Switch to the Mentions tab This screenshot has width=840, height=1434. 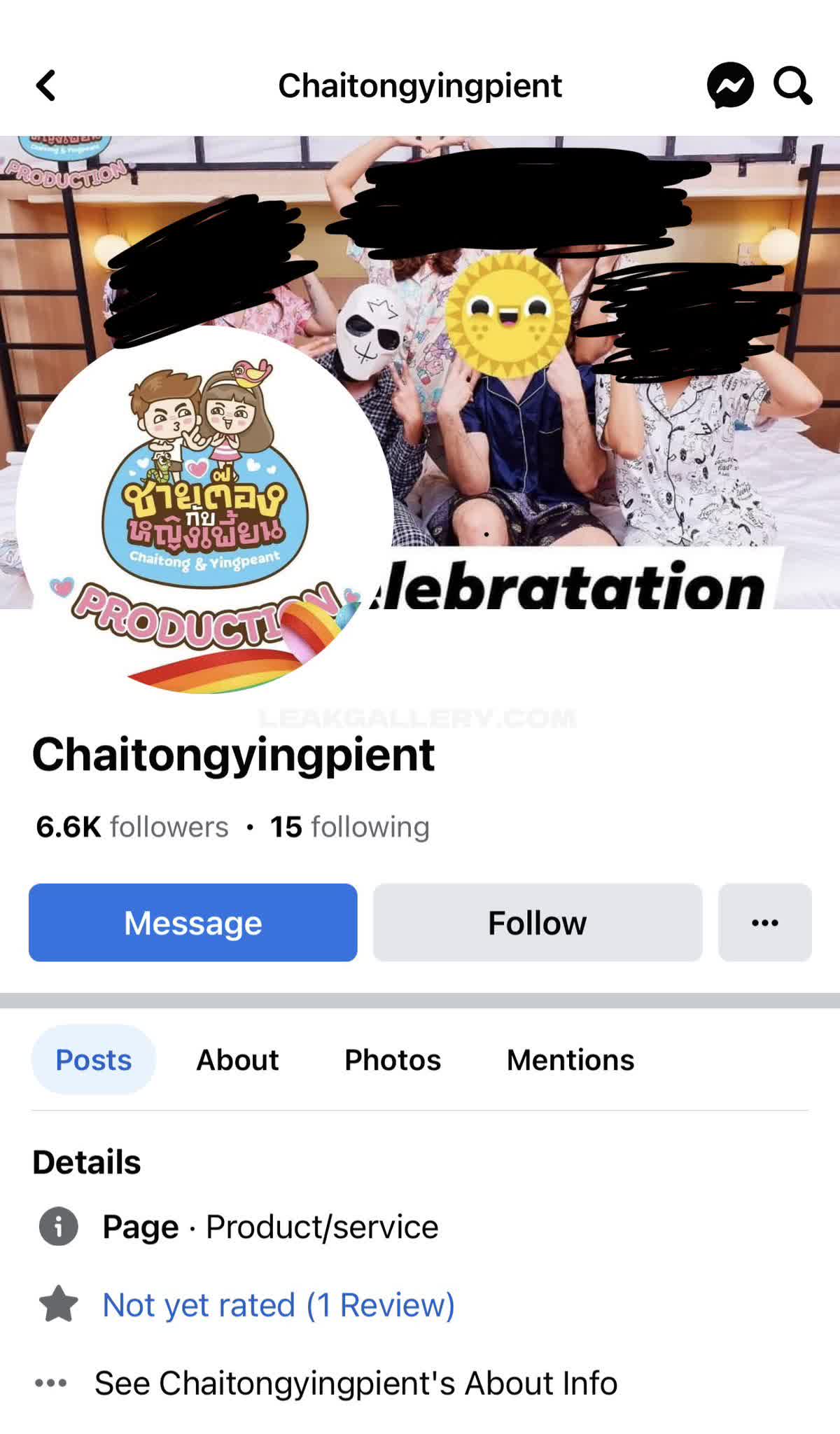570,1059
